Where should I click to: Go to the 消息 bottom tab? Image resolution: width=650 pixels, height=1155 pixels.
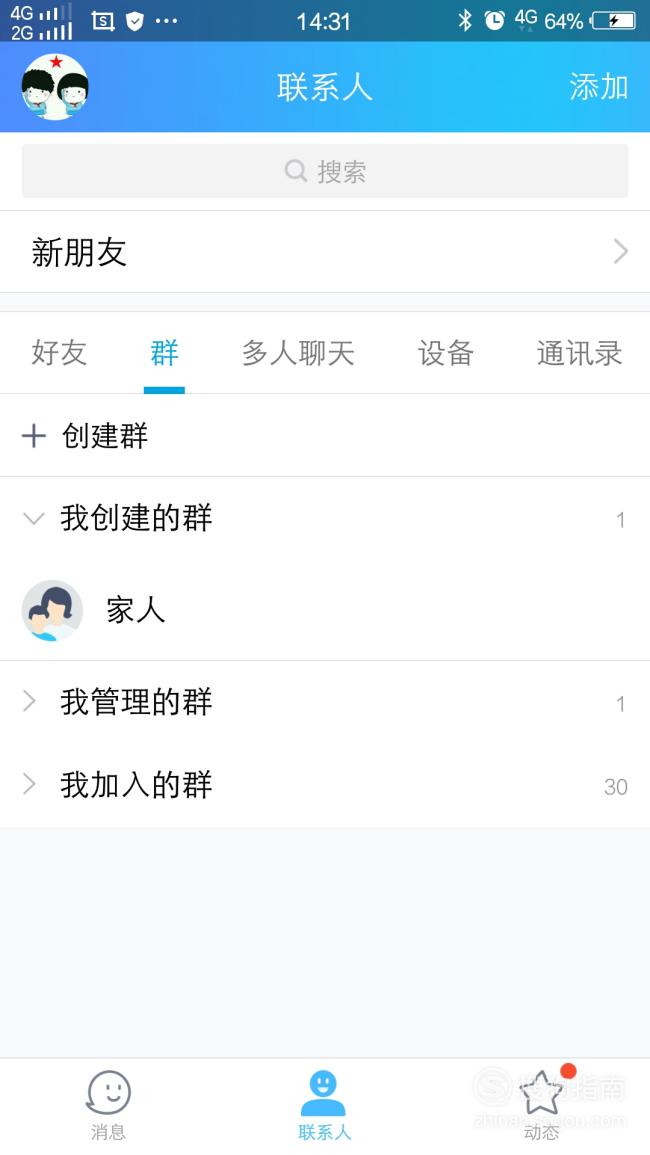pos(108,1105)
